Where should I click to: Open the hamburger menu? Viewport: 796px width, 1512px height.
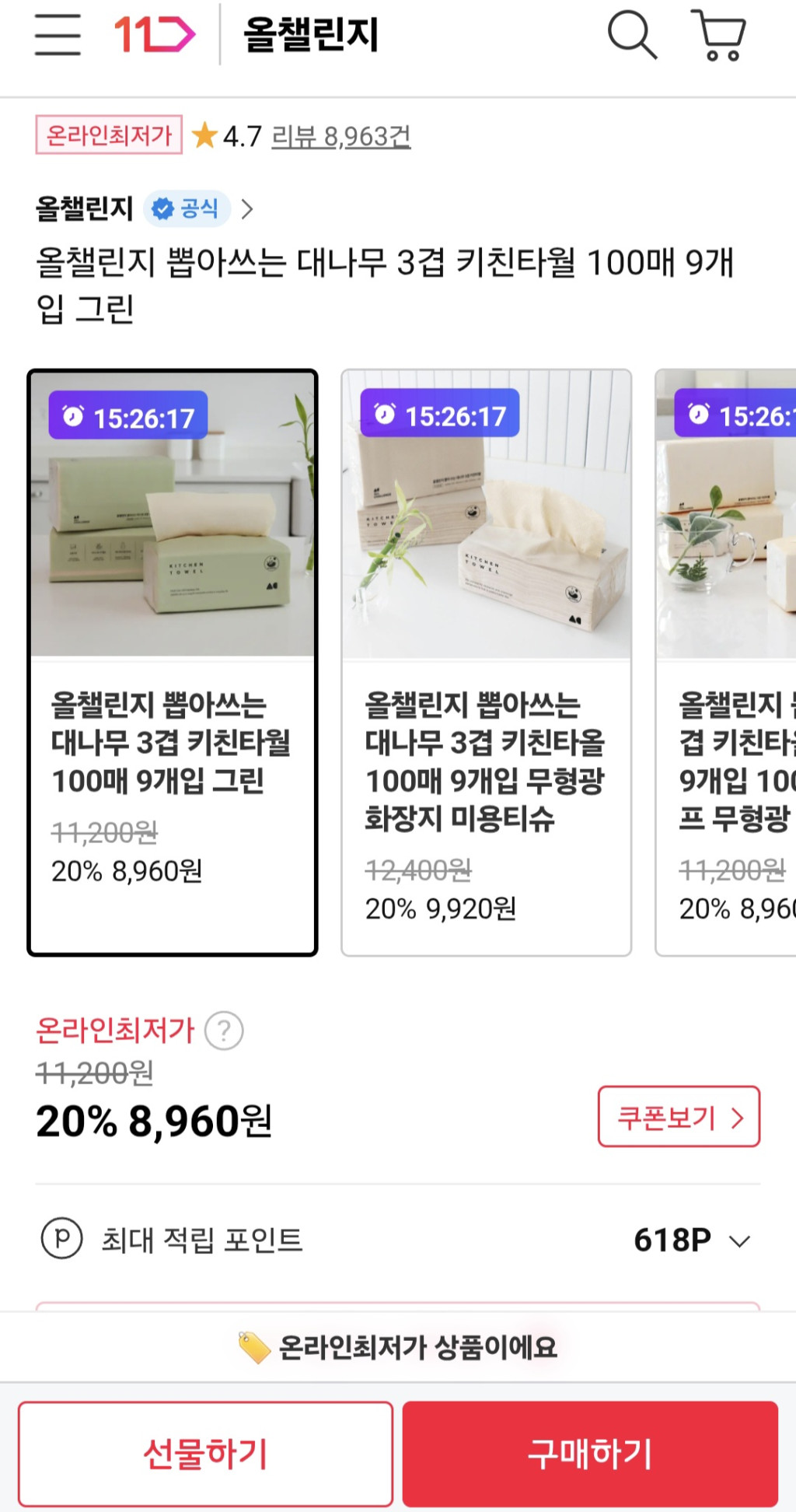pos(58,35)
